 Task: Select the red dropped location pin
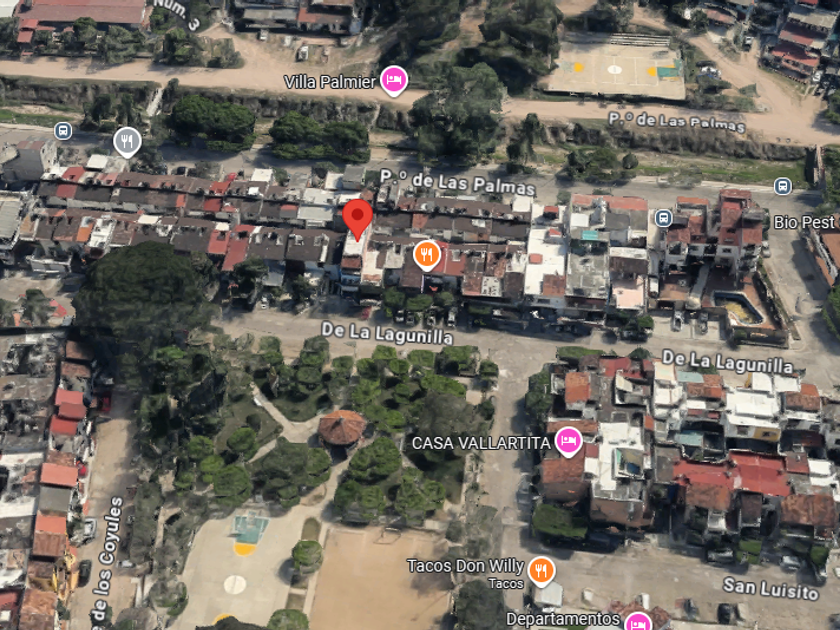[357, 219]
